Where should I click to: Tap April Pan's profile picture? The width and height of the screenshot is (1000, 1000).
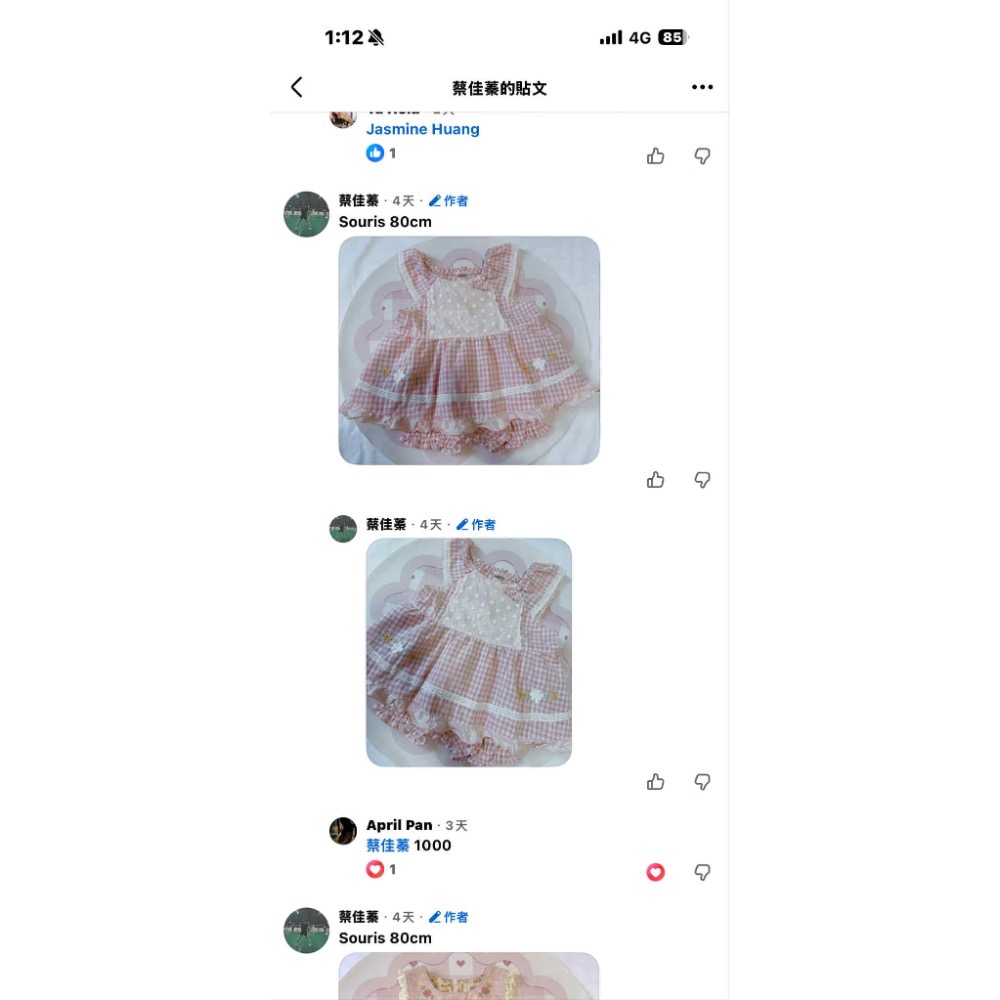click(343, 831)
